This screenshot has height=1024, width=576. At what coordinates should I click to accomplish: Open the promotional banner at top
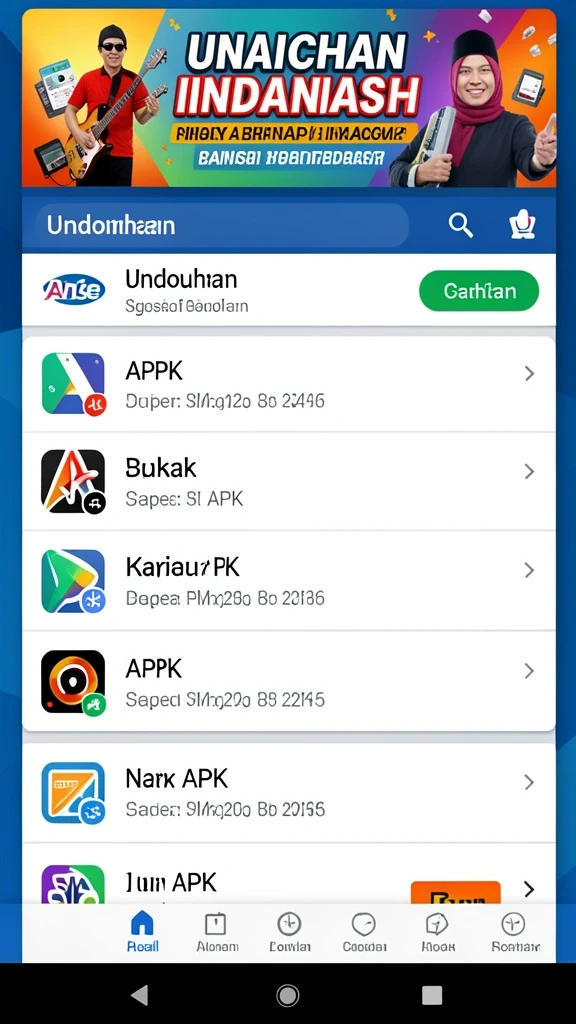tap(289, 98)
